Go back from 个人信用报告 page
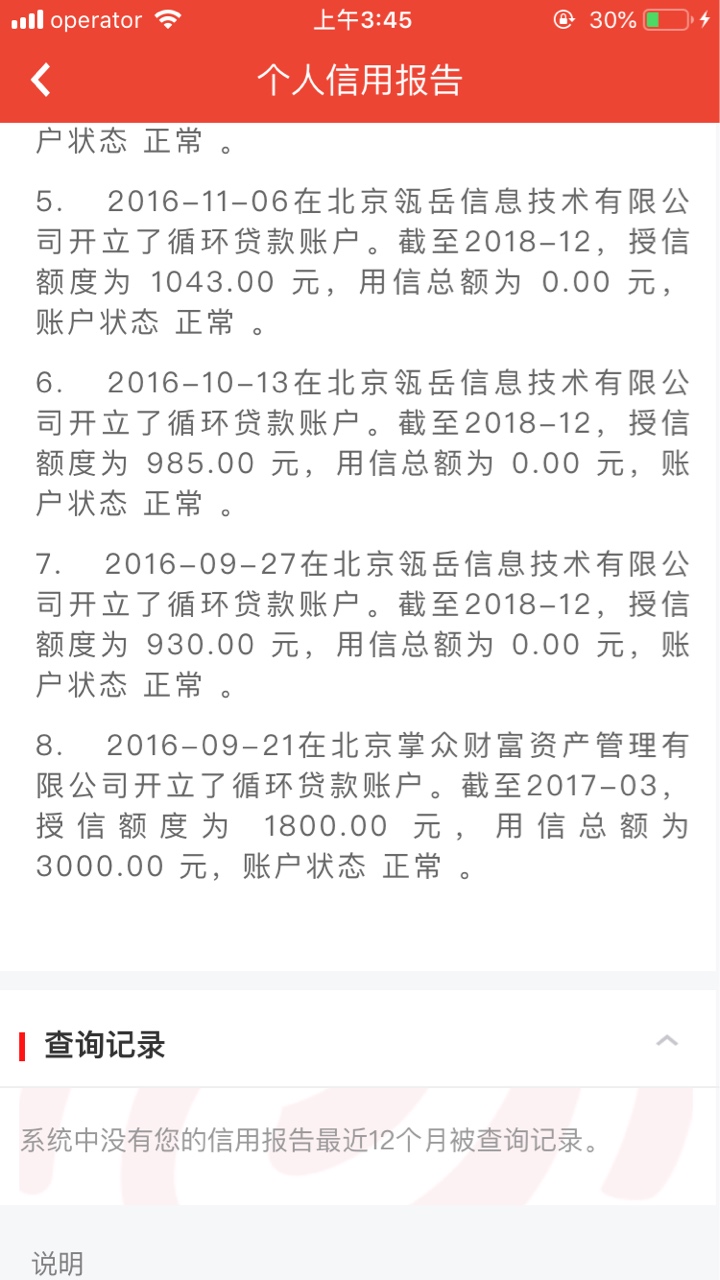 (40, 80)
